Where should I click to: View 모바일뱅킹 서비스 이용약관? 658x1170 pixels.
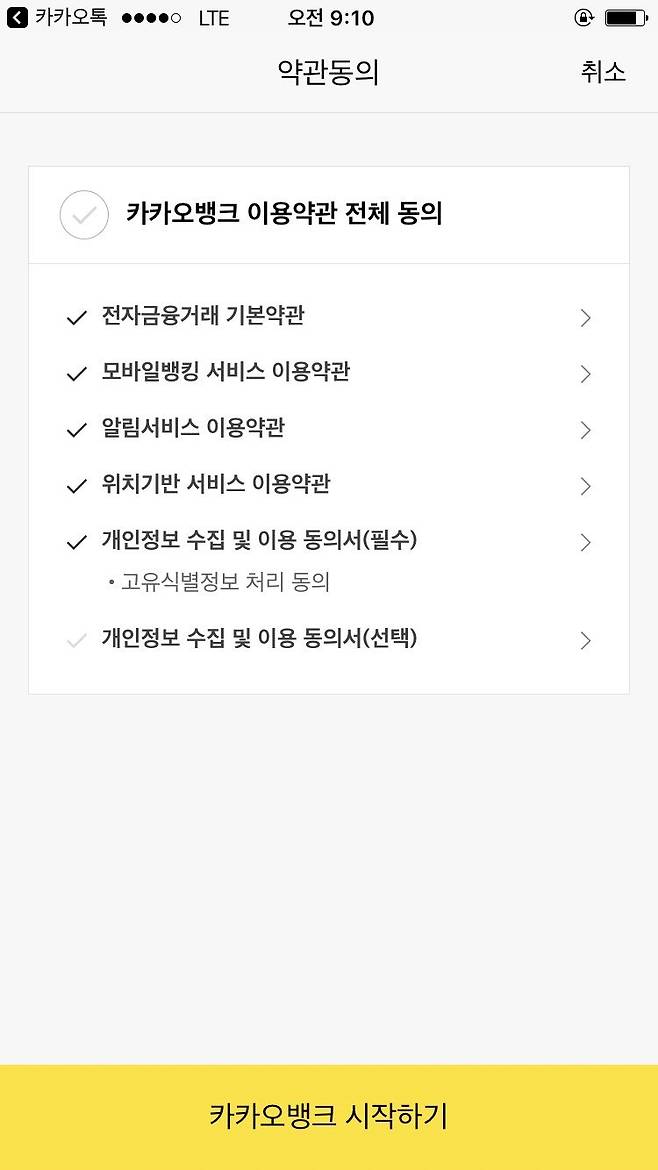point(585,374)
